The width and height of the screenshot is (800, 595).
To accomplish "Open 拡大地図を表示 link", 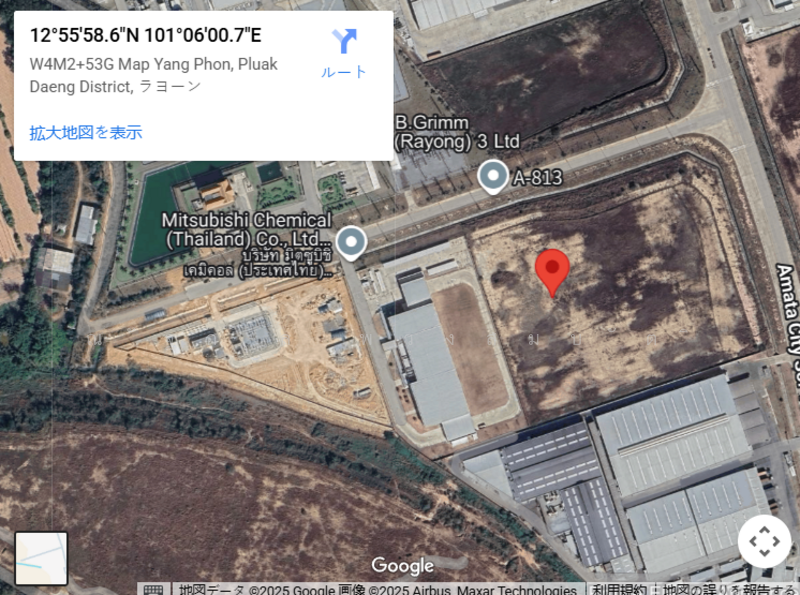I will coord(86,132).
